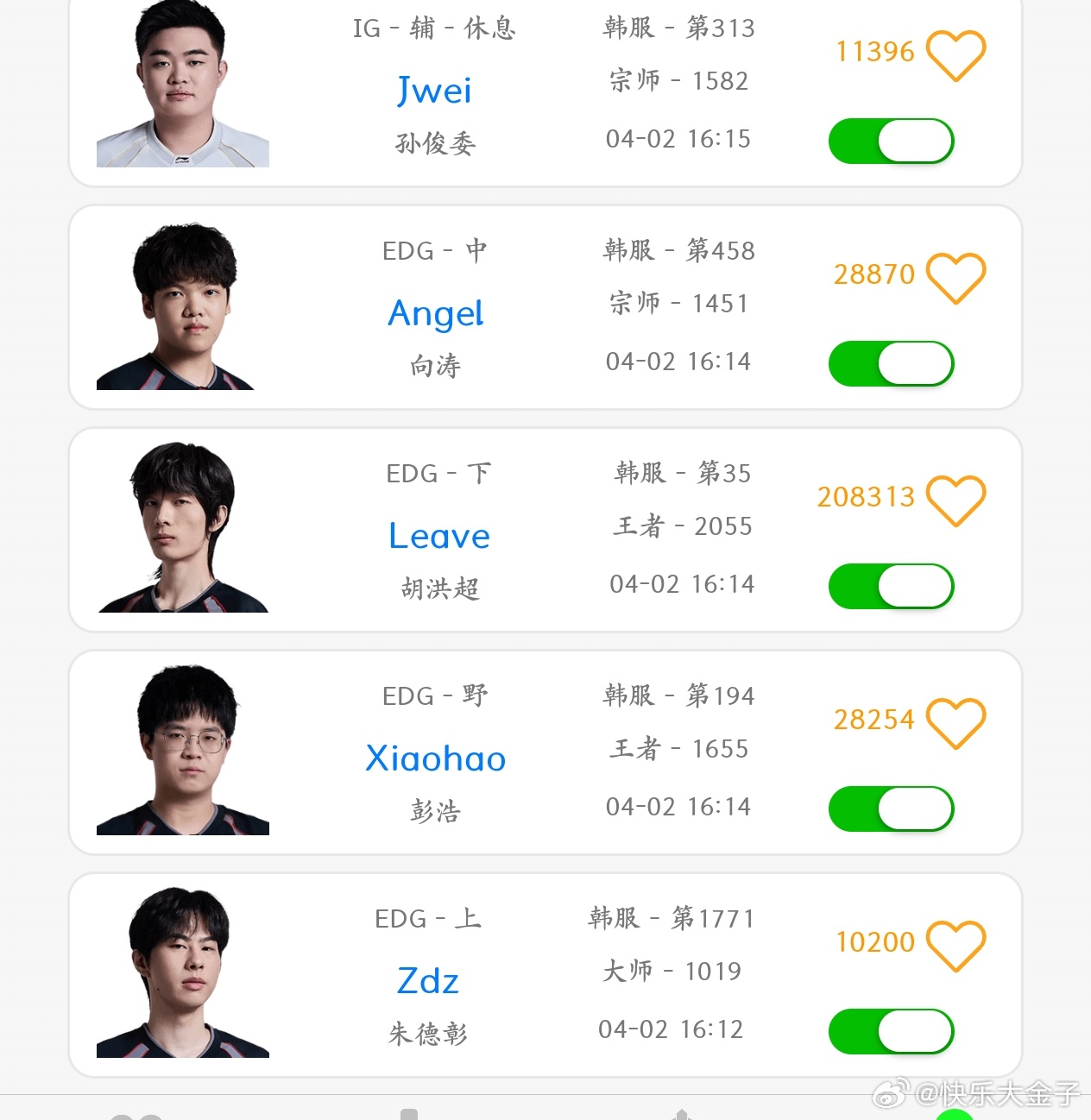Open Leave's profile by clicking his name
The image size is (1091, 1120).
coord(439,536)
